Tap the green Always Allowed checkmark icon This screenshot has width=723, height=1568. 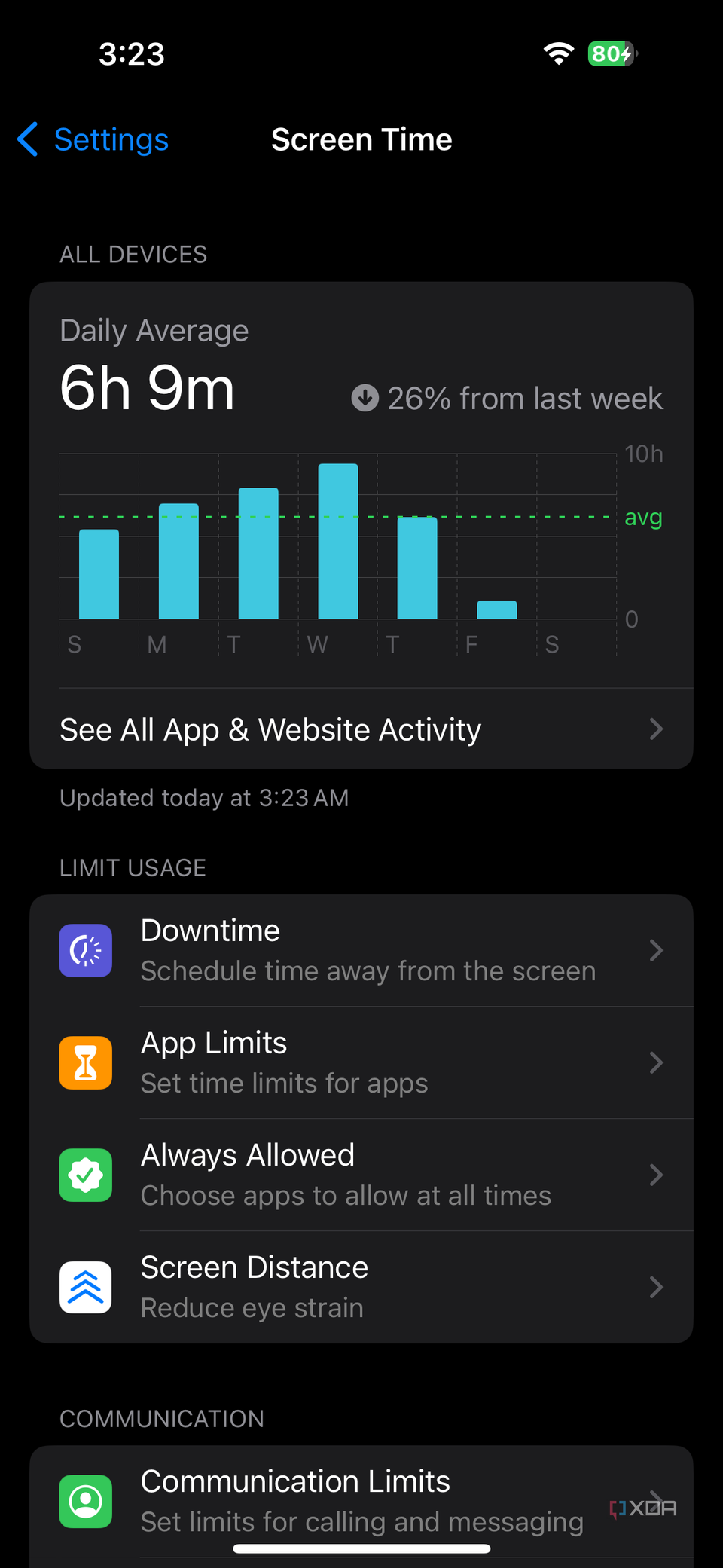(x=85, y=1175)
